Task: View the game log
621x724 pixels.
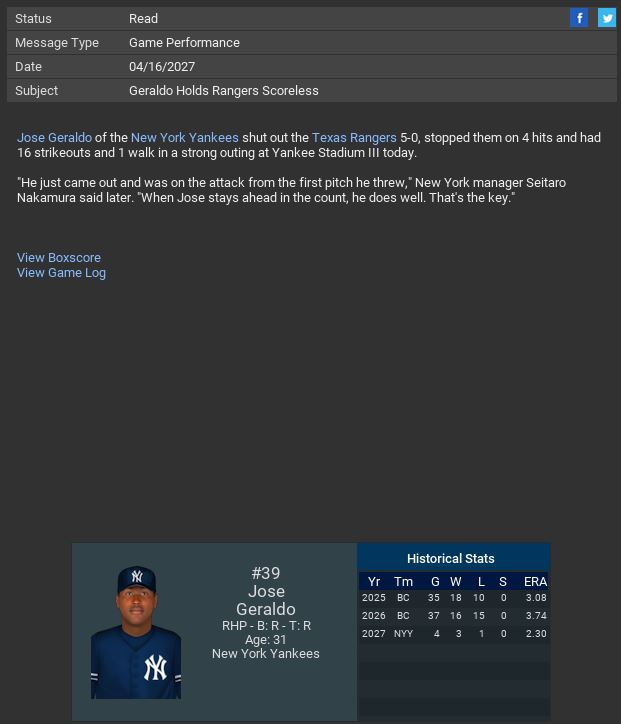Action: (x=61, y=273)
